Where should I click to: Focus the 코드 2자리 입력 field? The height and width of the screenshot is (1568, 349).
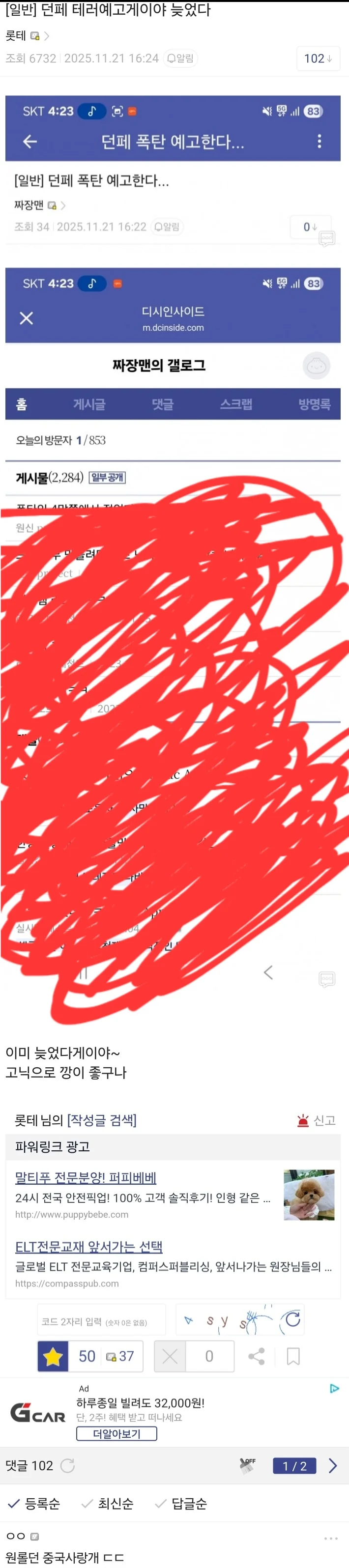(101, 1322)
